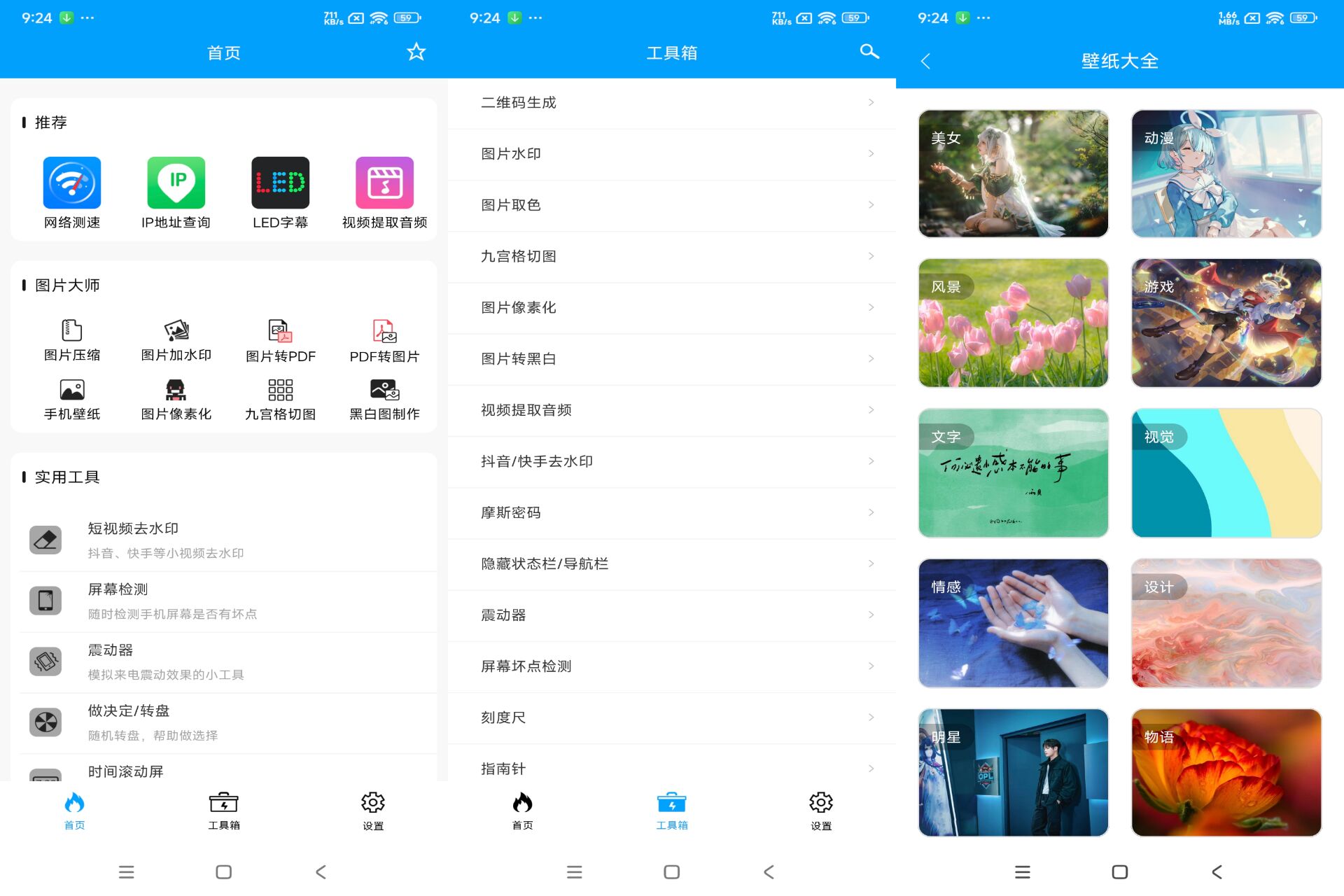
Task: Select 图片取色 in the list
Action: click(x=672, y=205)
